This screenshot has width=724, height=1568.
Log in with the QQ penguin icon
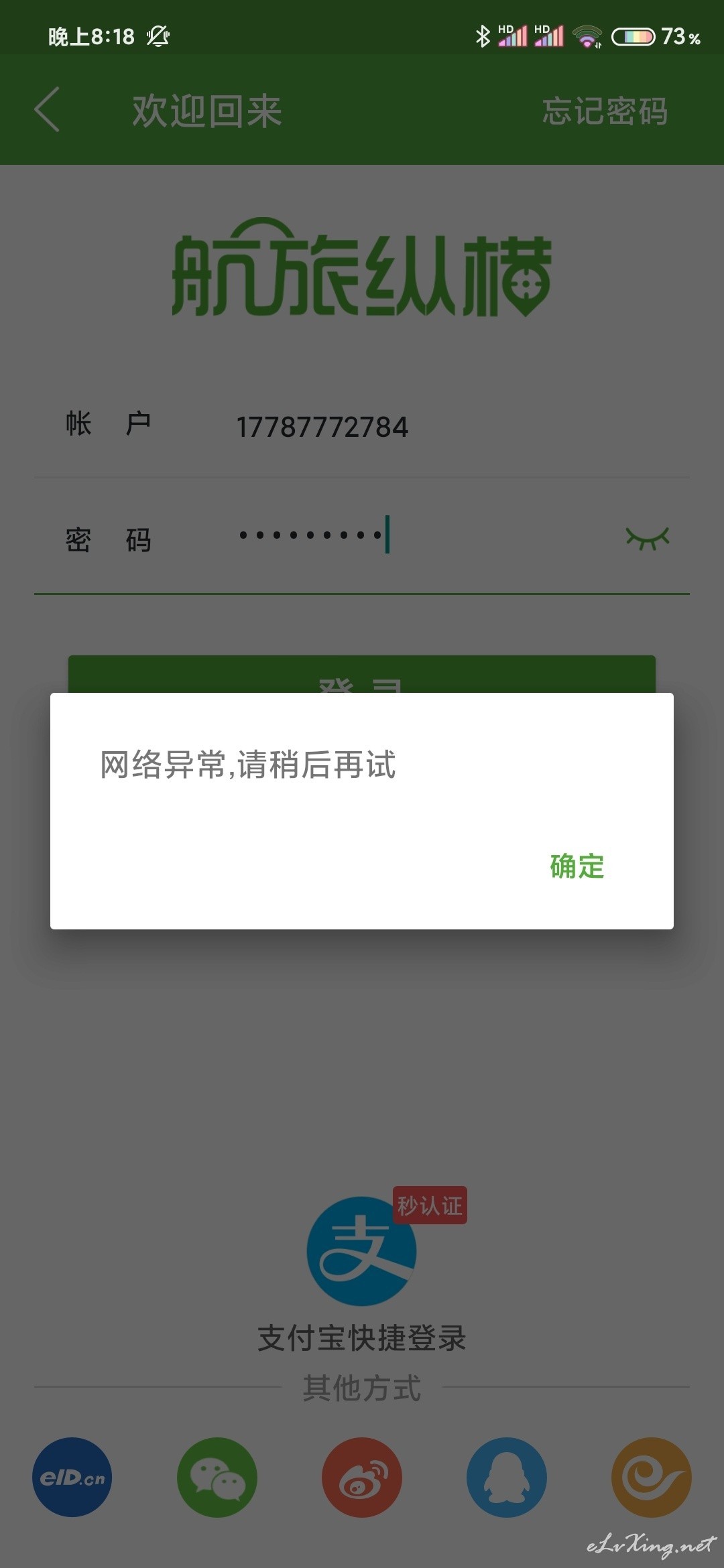pos(507,1477)
